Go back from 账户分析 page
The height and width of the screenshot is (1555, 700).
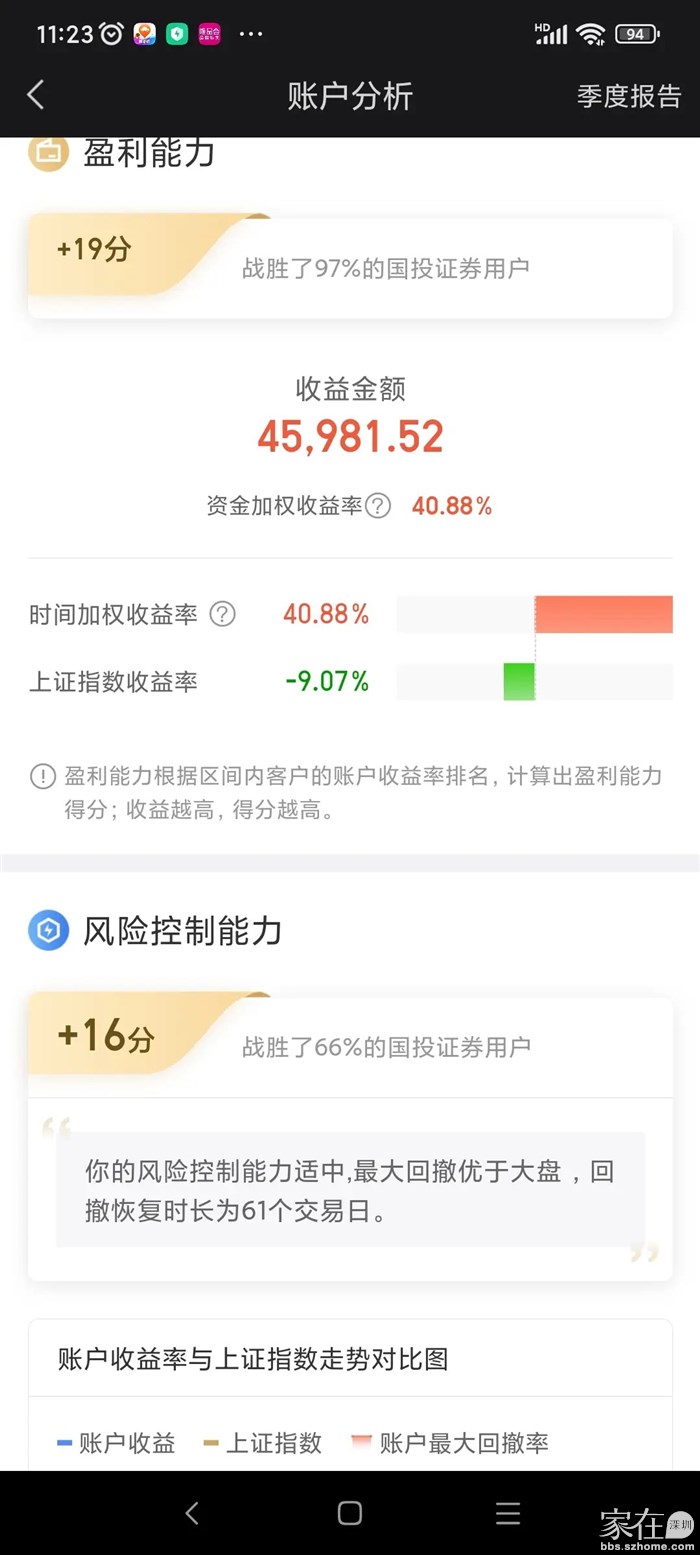[x=36, y=96]
